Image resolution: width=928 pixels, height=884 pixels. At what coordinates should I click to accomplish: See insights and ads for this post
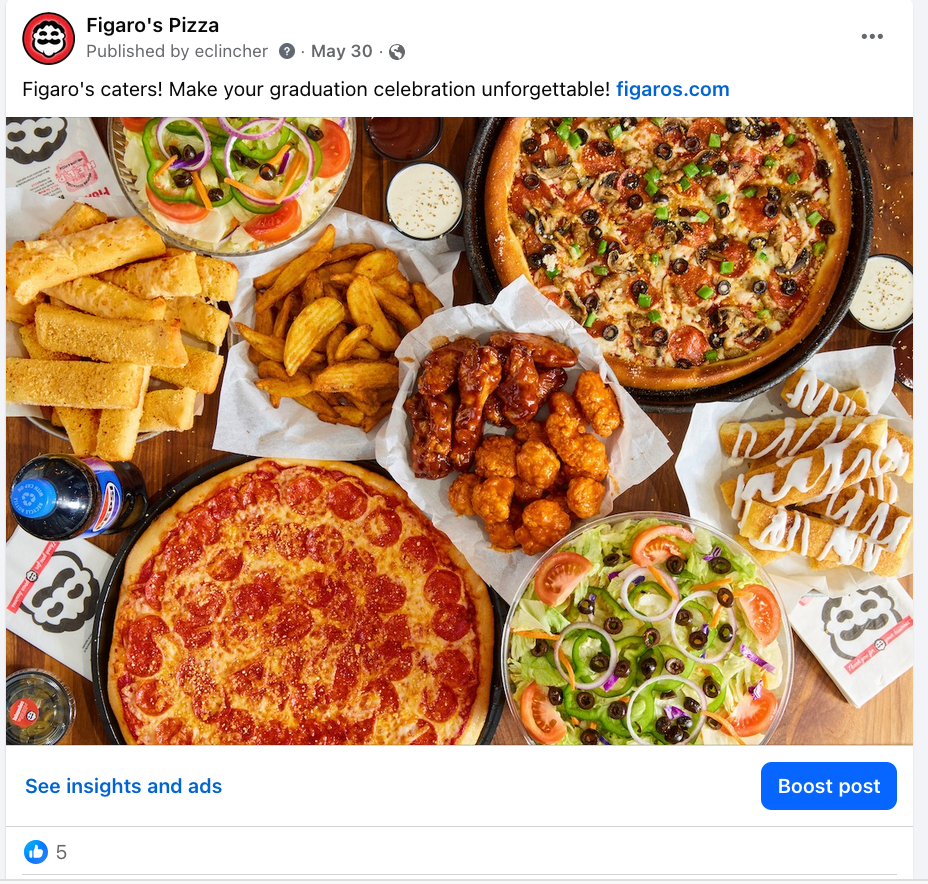(x=123, y=786)
